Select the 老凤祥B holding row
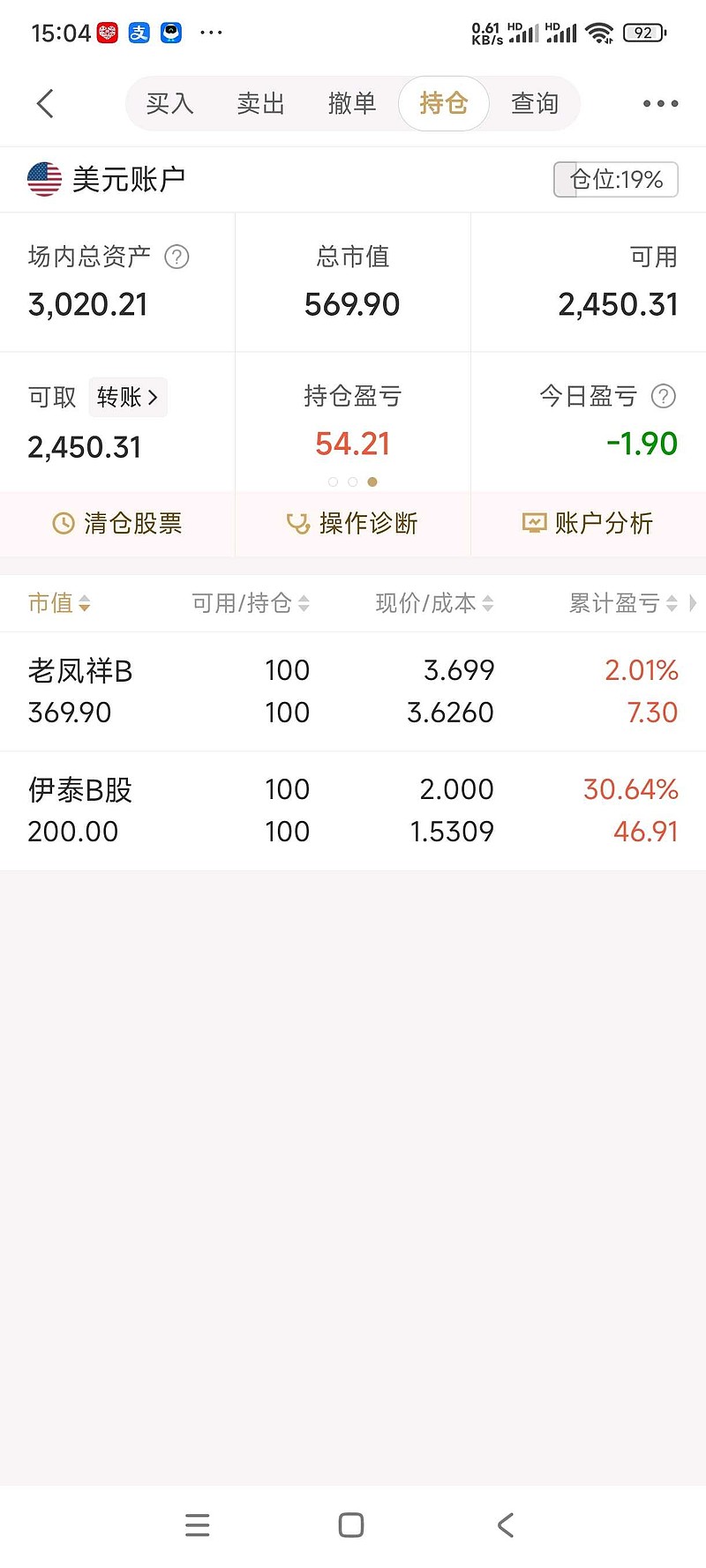Image resolution: width=706 pixels, height=1568 pixels. click(x=353, y=691)
